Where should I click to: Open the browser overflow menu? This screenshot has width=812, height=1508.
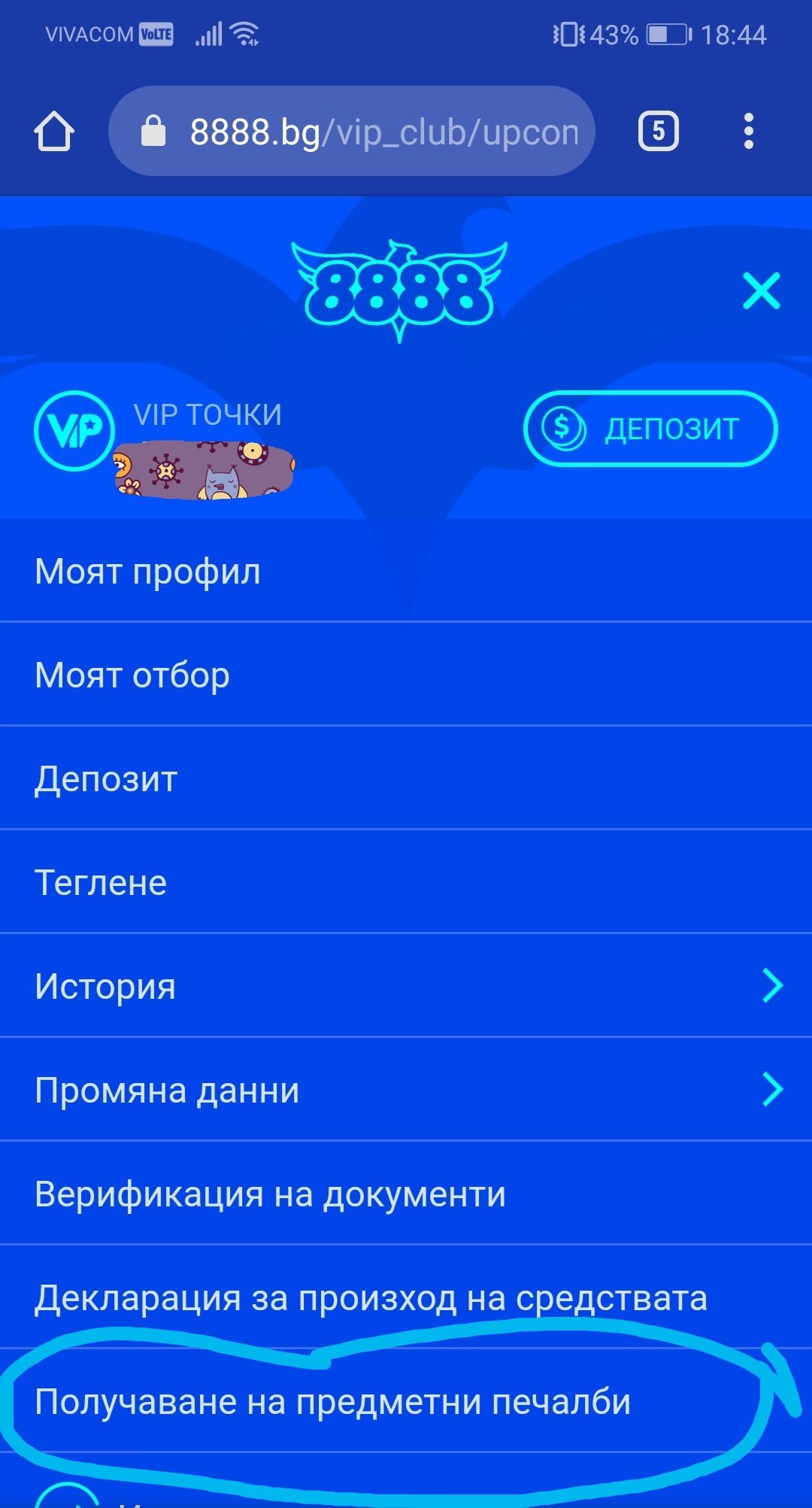coord(747,132)
